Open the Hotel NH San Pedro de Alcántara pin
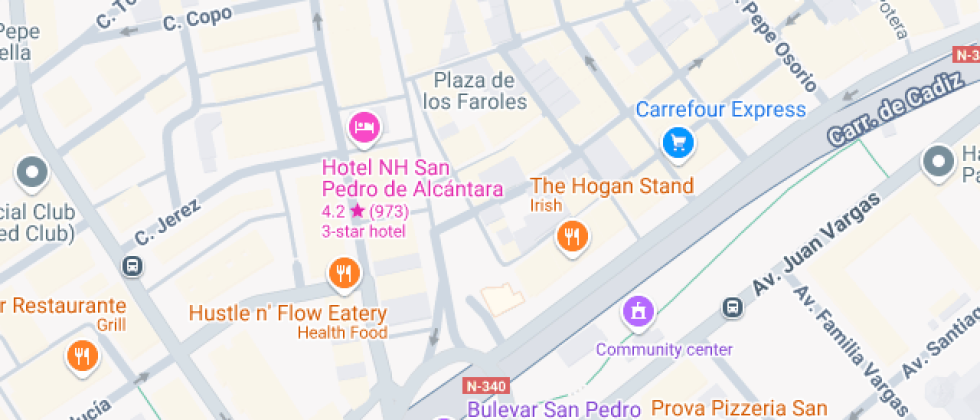980x420 pixels. click(x=364, y=128)
